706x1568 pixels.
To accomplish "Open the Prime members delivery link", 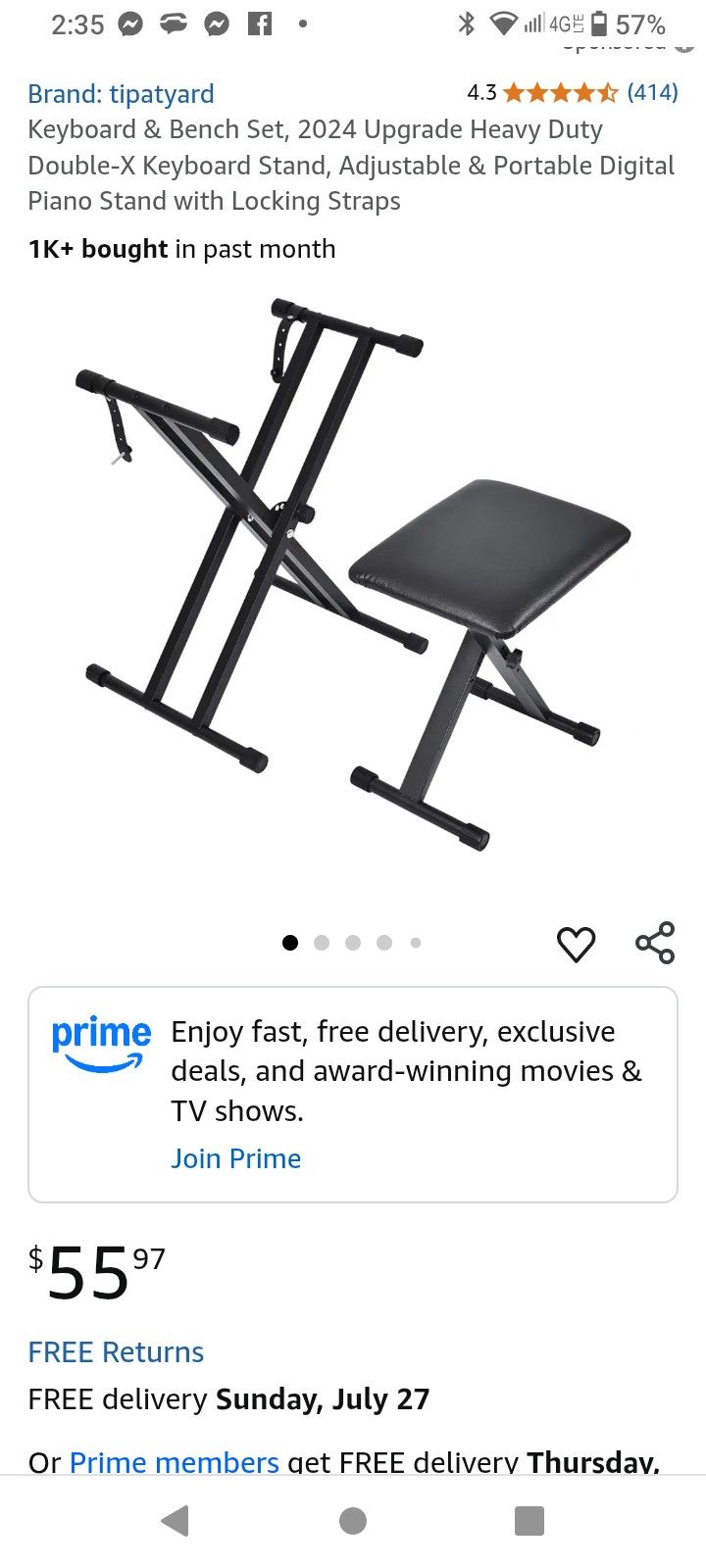I will [174, 1462].
